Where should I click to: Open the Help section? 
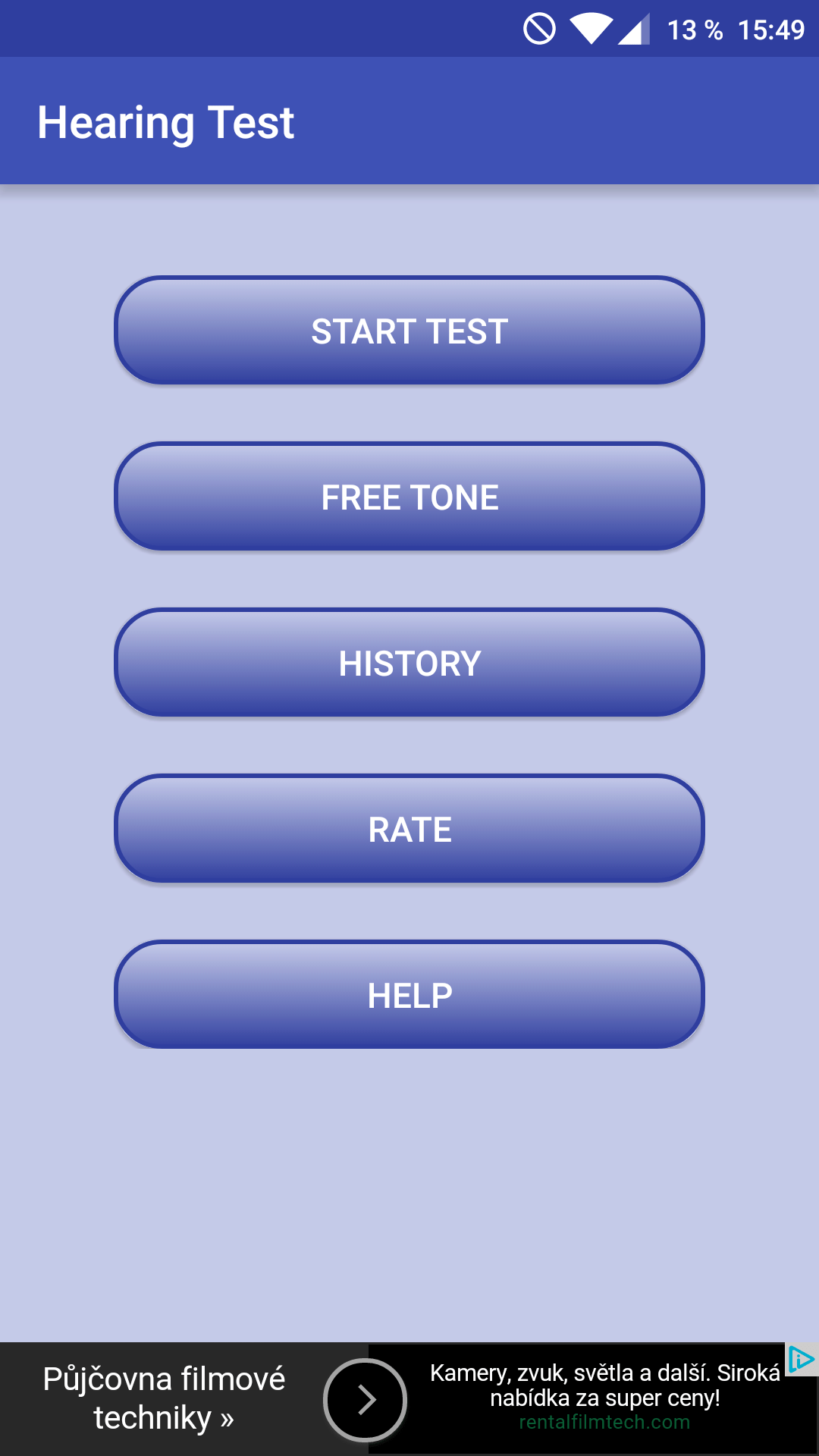409,995
